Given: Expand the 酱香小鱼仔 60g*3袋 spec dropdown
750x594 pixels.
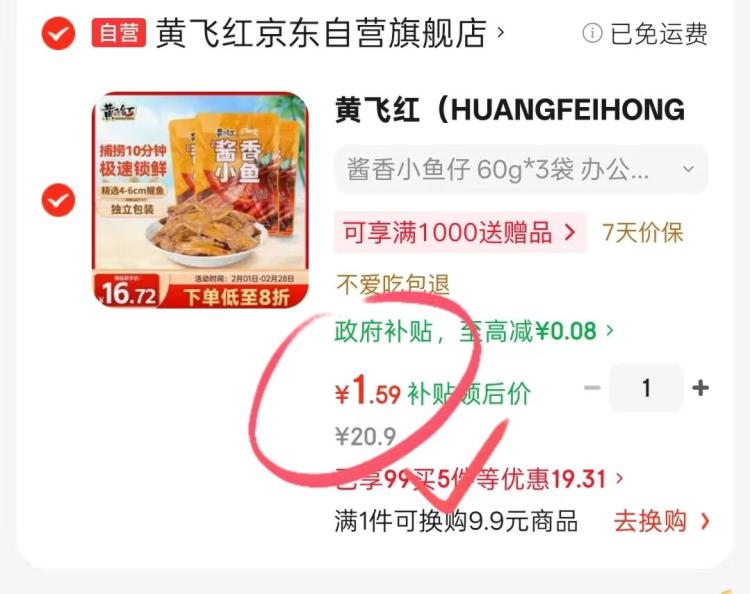Looking at the screenshot, I should coord(521,169).
